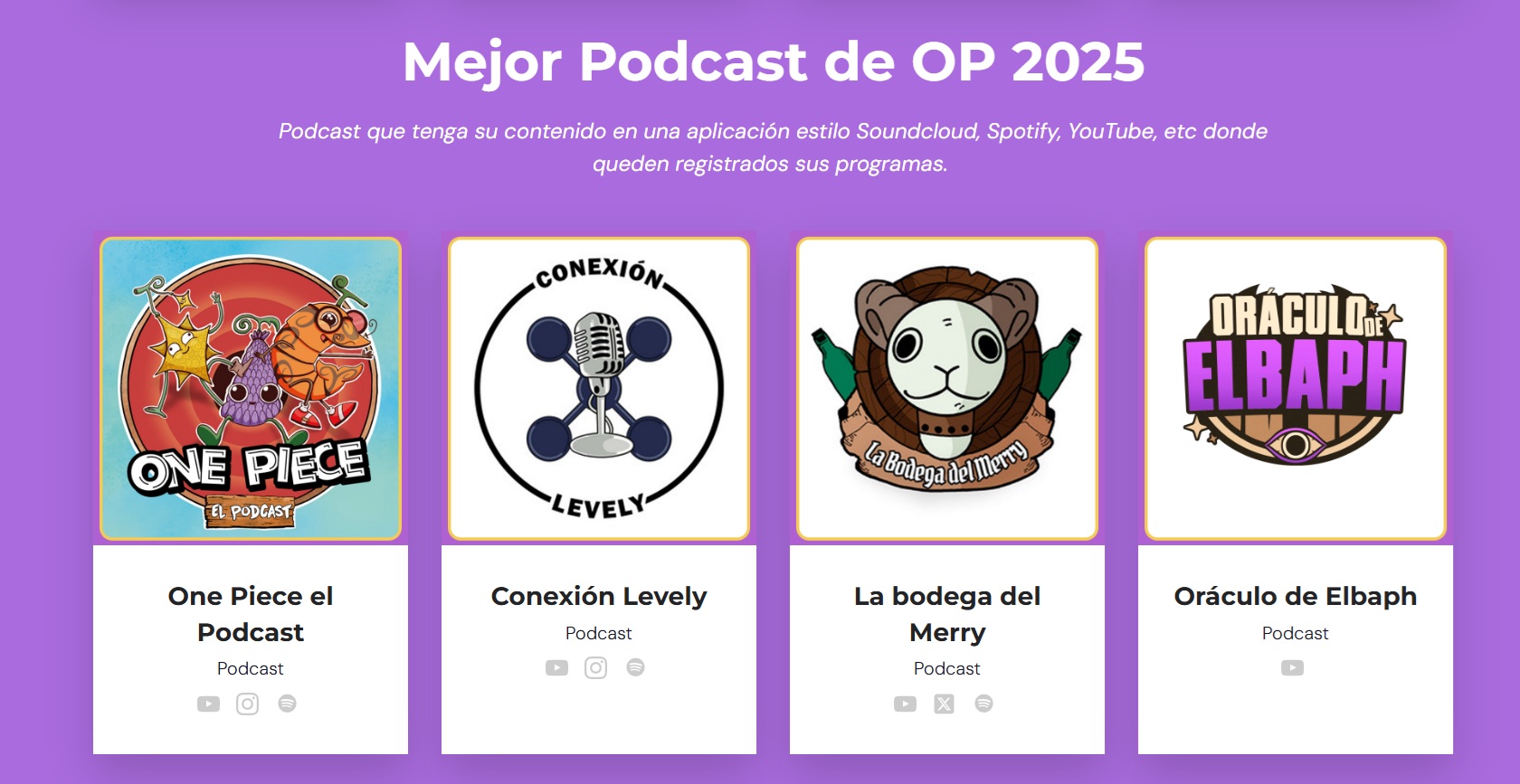This screenshot has width=1520, height=784.
Task: Open Conexión Levely's YouTube channel
Action: pos(556,668)
